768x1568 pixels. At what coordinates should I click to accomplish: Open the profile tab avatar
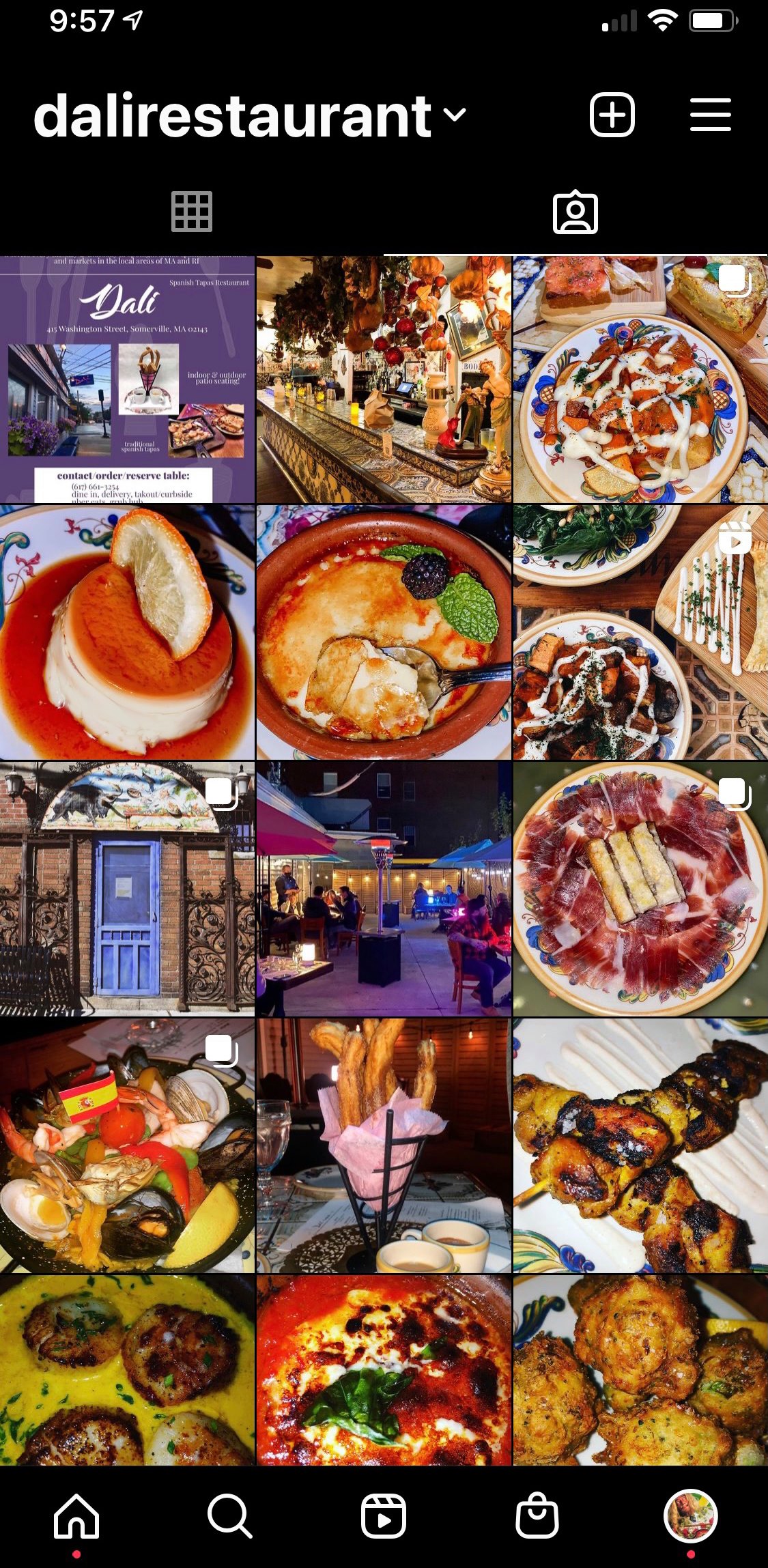coord(691,1516)
